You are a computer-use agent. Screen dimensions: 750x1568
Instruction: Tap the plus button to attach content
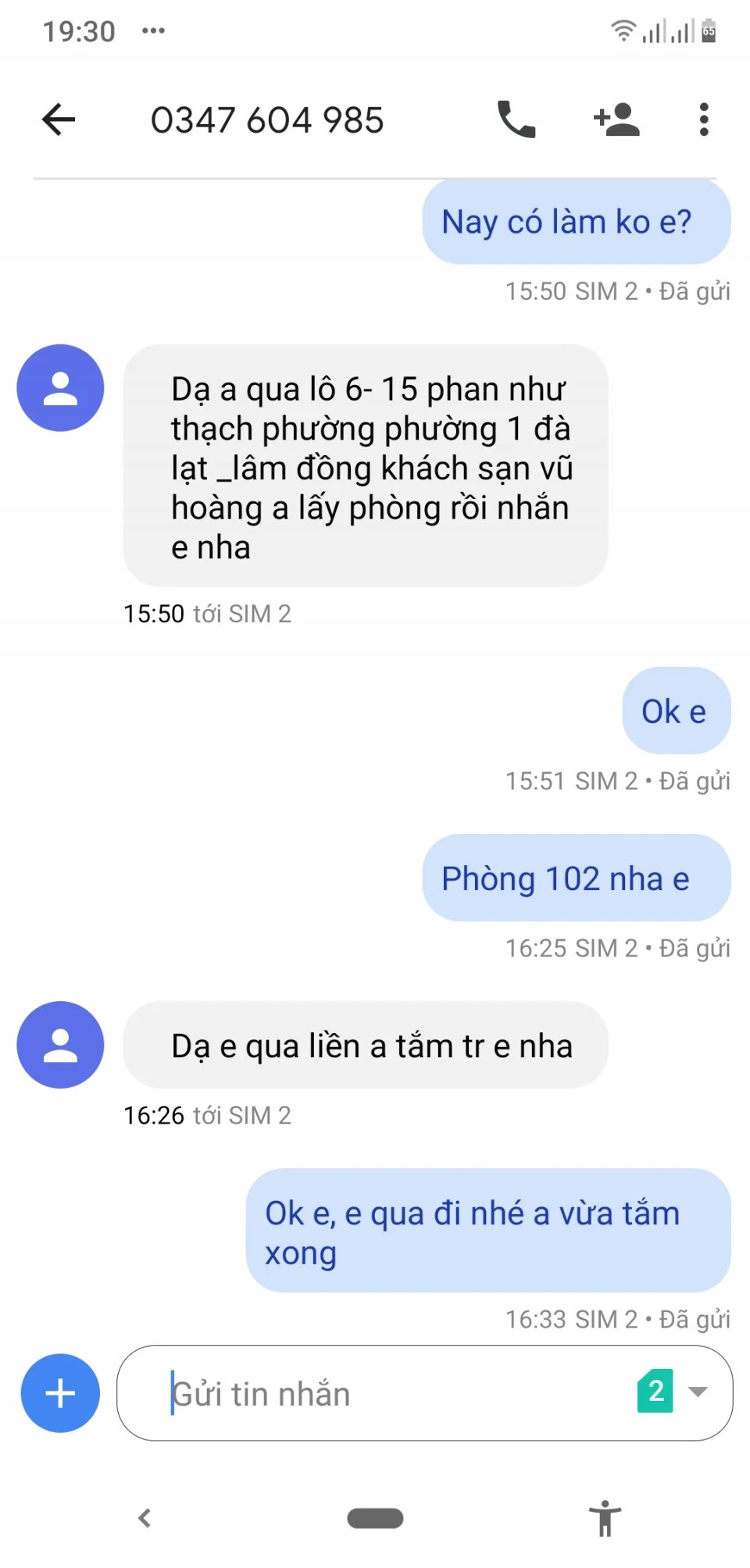(60, 1393)
